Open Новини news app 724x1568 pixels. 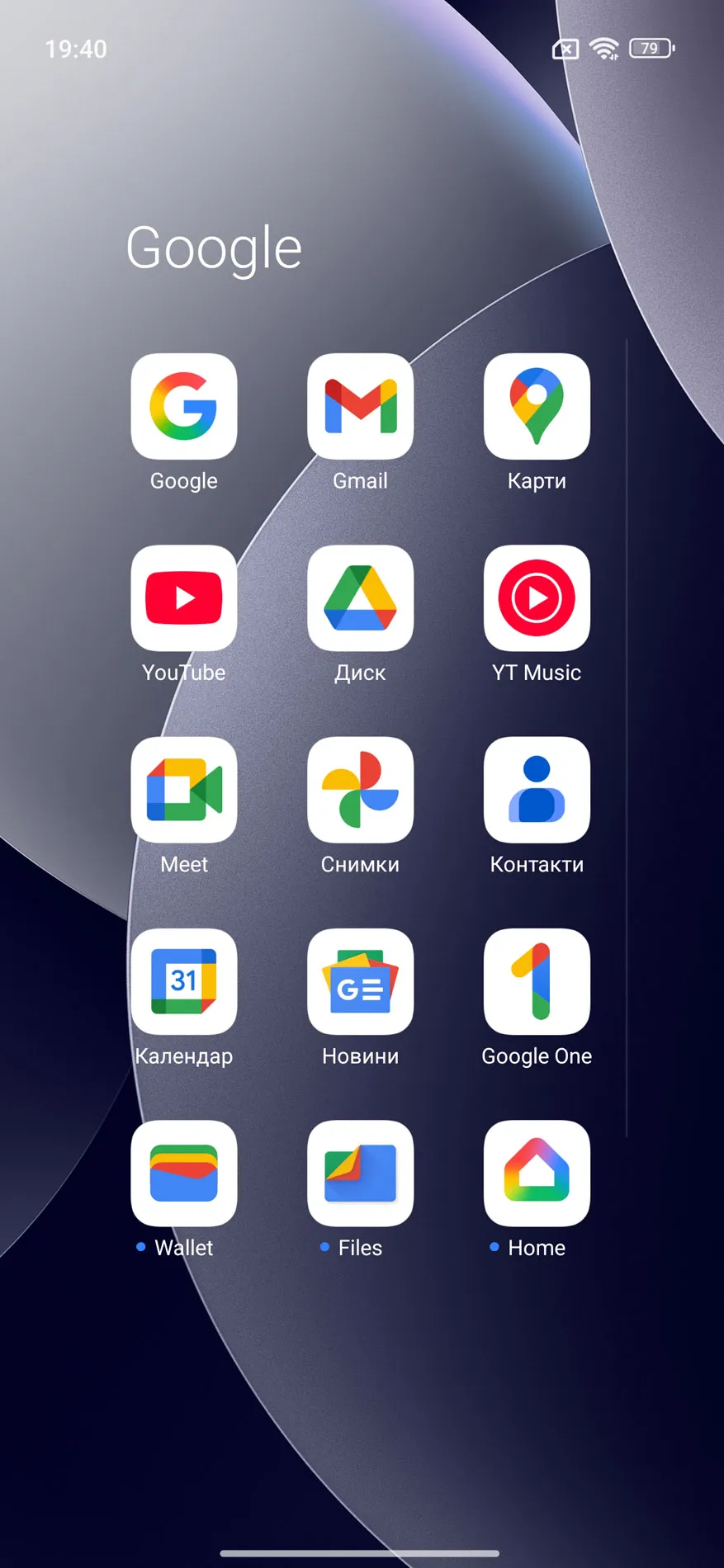(360, 981)
